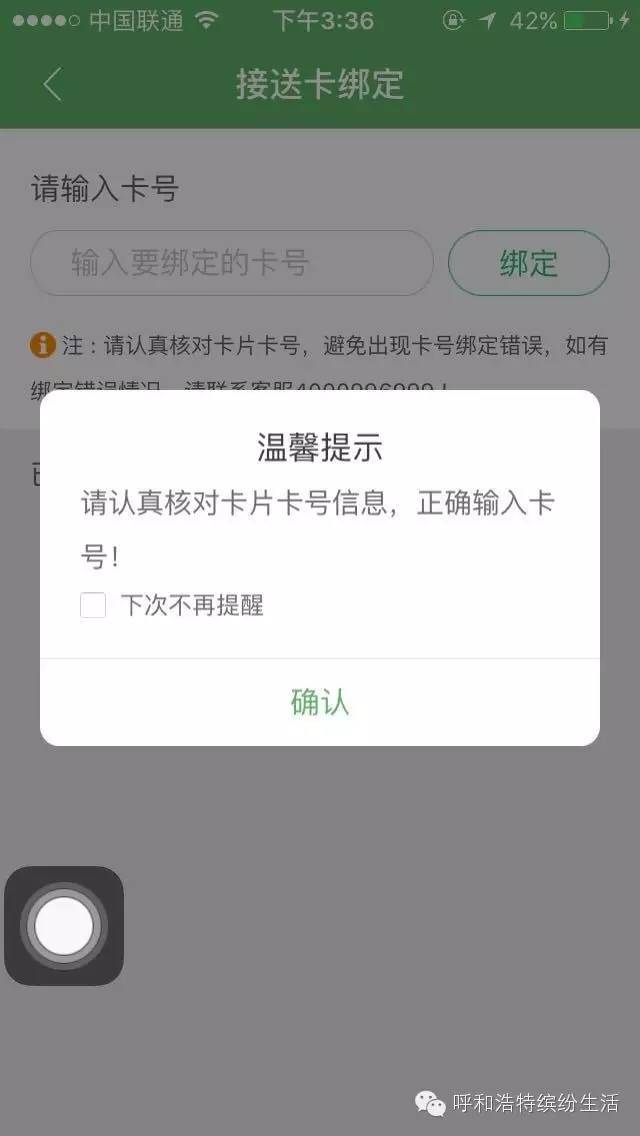
Task: Tap the 绑定 button
Action: (528, 263)
